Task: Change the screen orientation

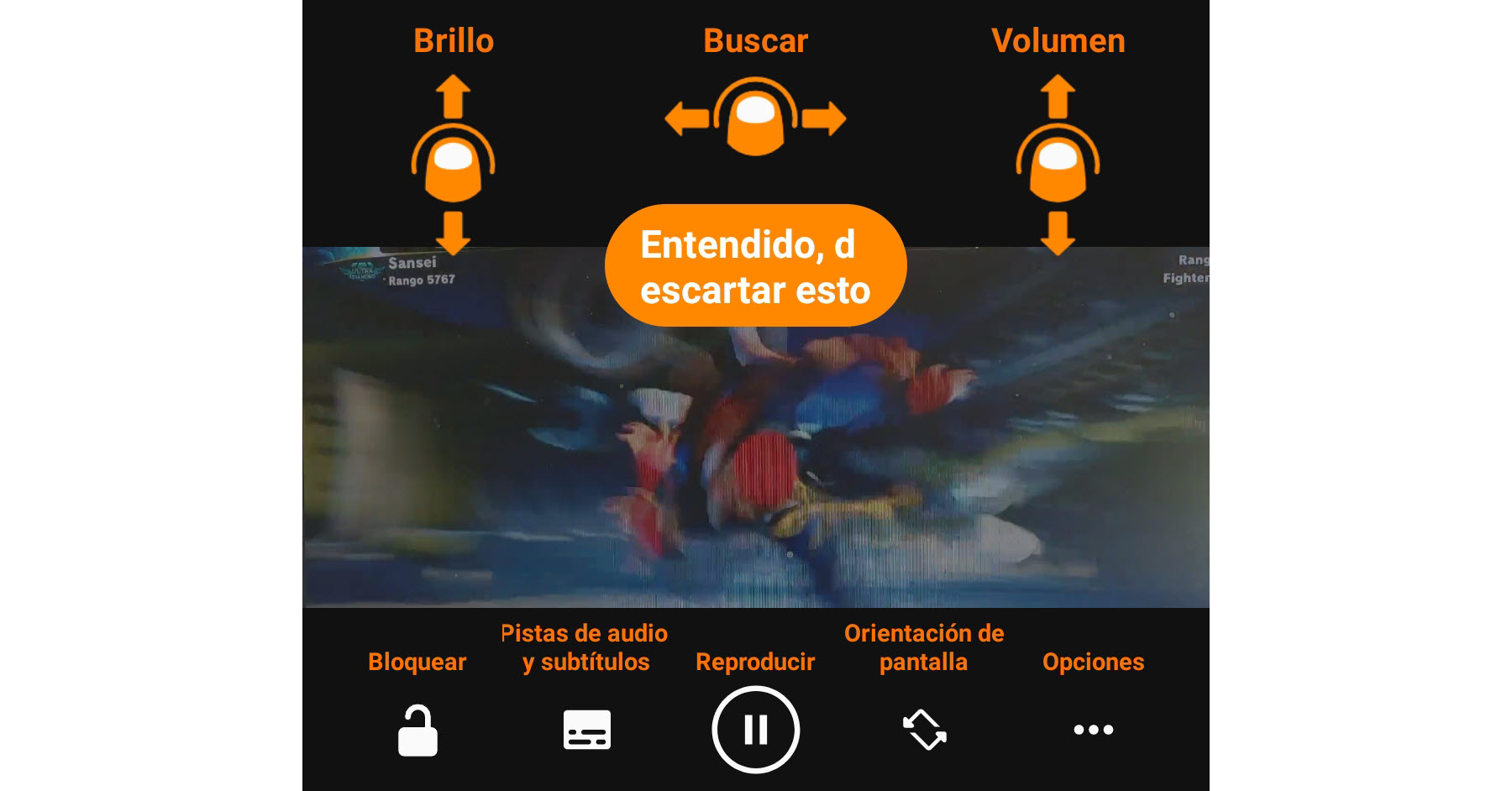Action: 924,730
